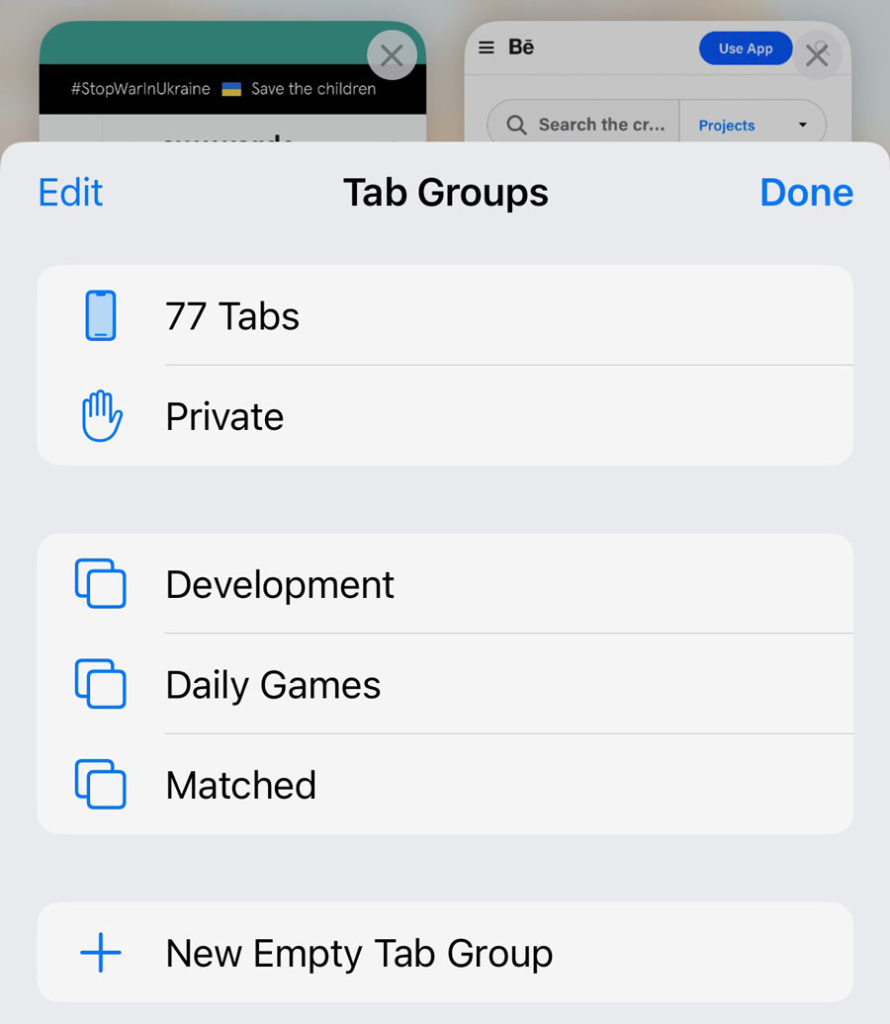Select the tab group icon beside Development
Image resolution: width=890 pixels, height=1024 pixels.
tap(100, 584)
